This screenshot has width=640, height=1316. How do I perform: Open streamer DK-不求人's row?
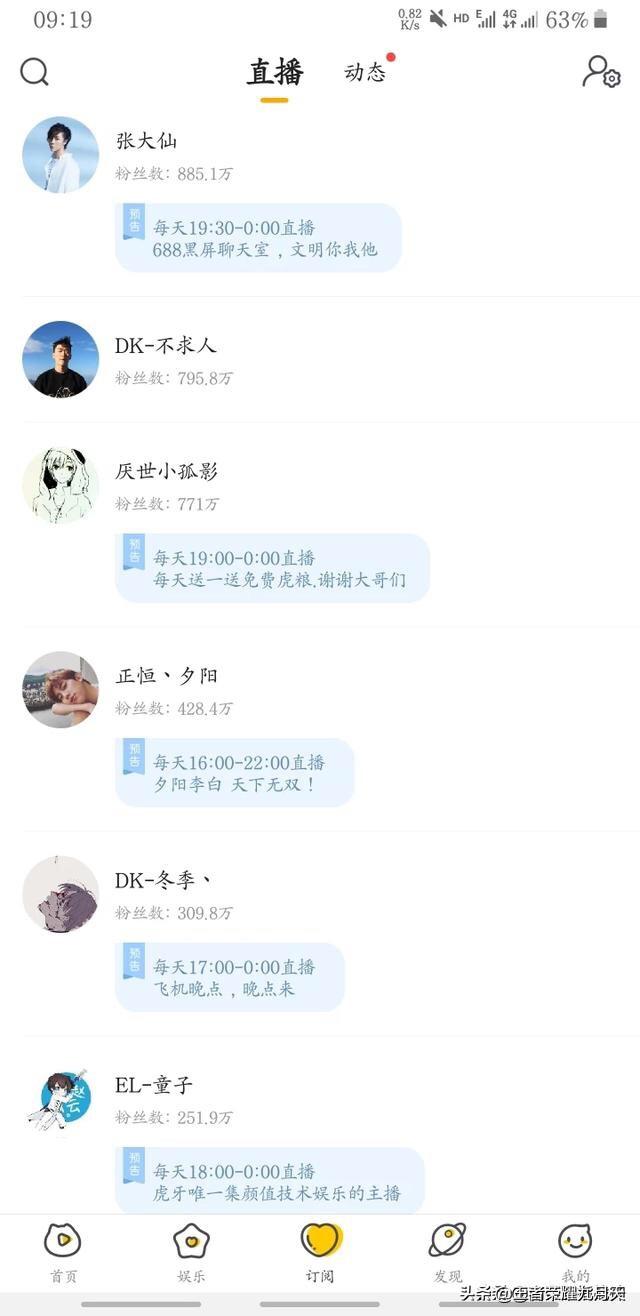point(320,360)
